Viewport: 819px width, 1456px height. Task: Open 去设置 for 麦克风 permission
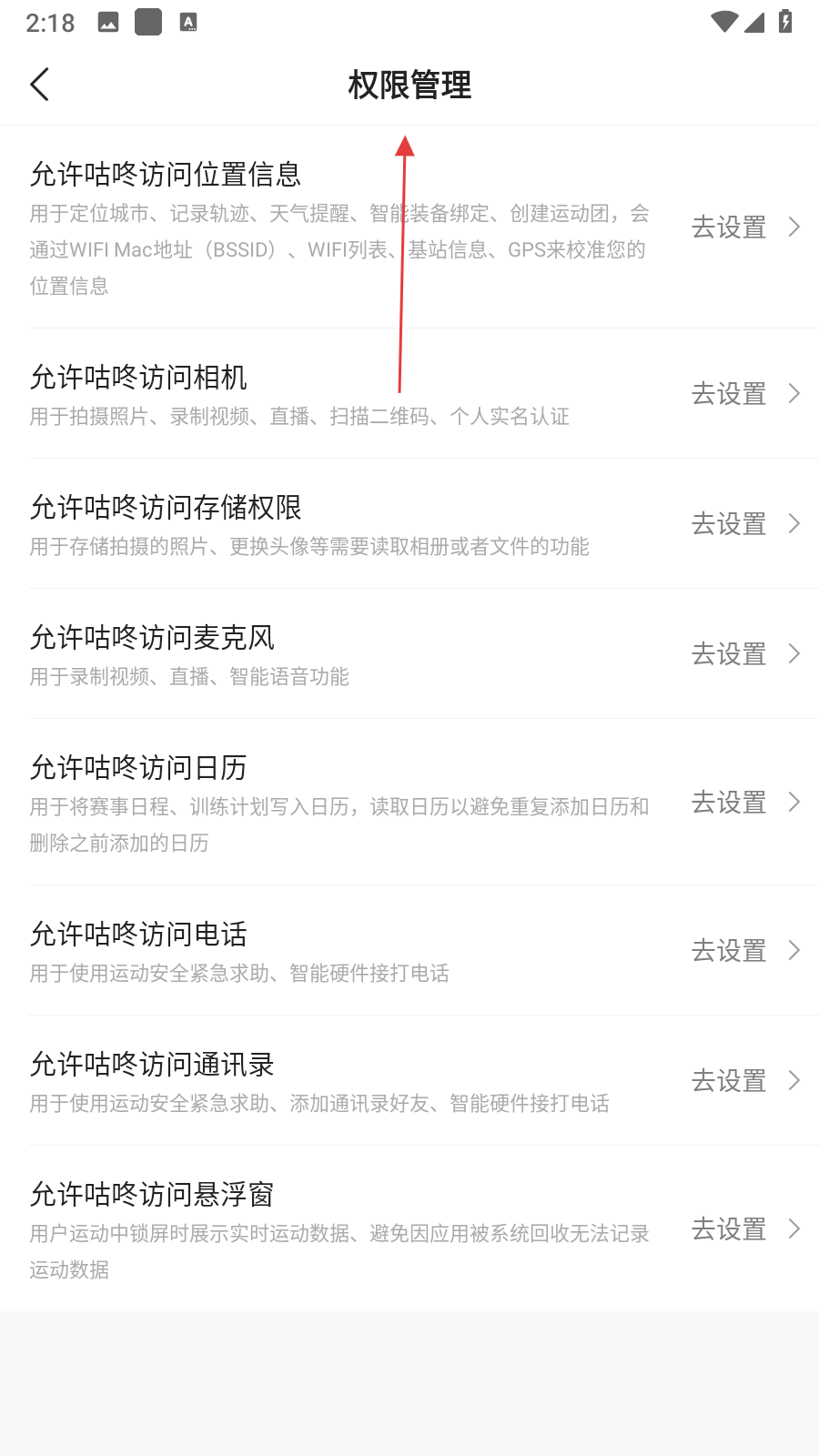pos(744,654)
